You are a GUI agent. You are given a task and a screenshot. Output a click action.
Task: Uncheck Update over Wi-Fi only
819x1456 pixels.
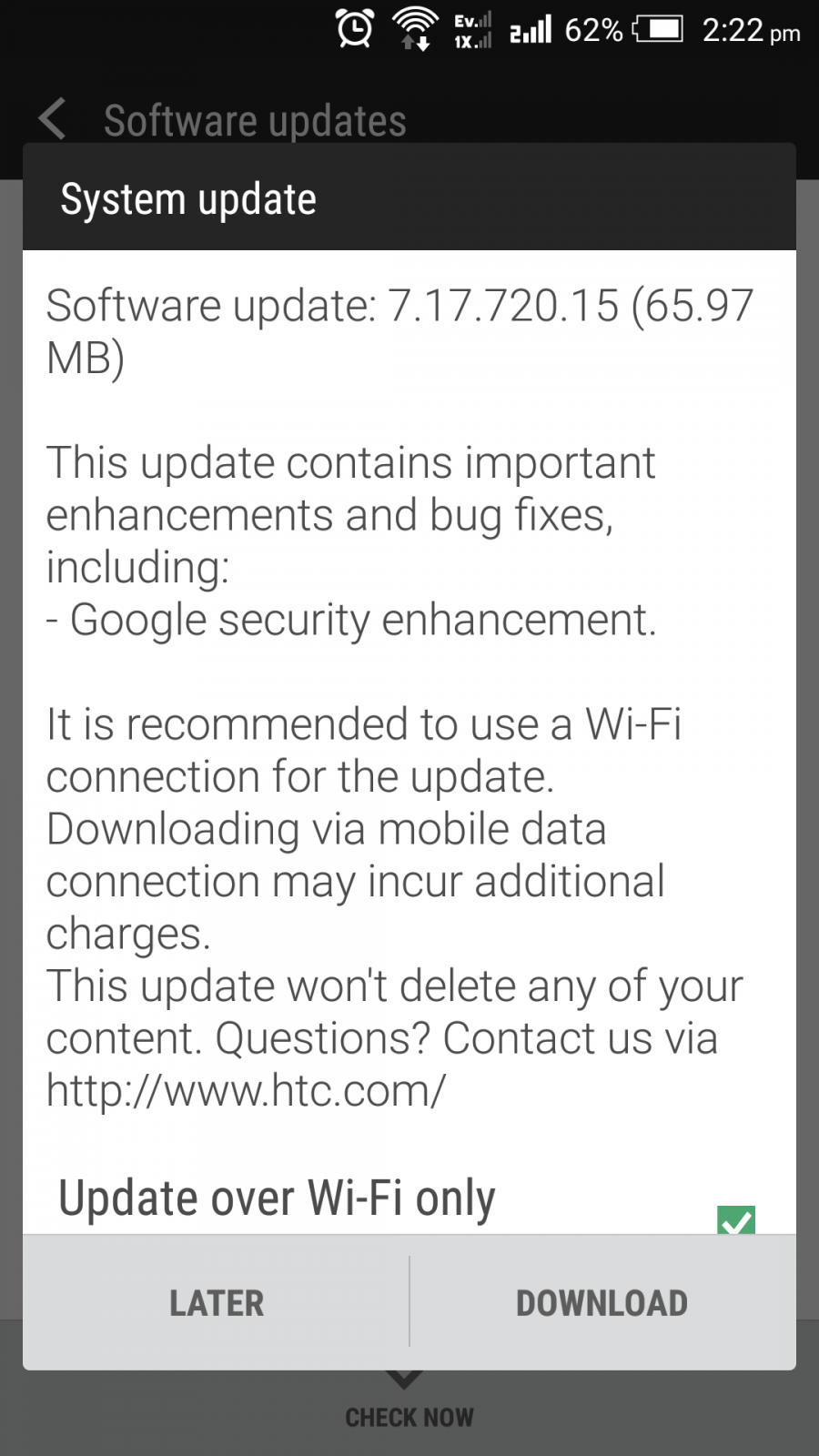click(x=735, y=1219)
